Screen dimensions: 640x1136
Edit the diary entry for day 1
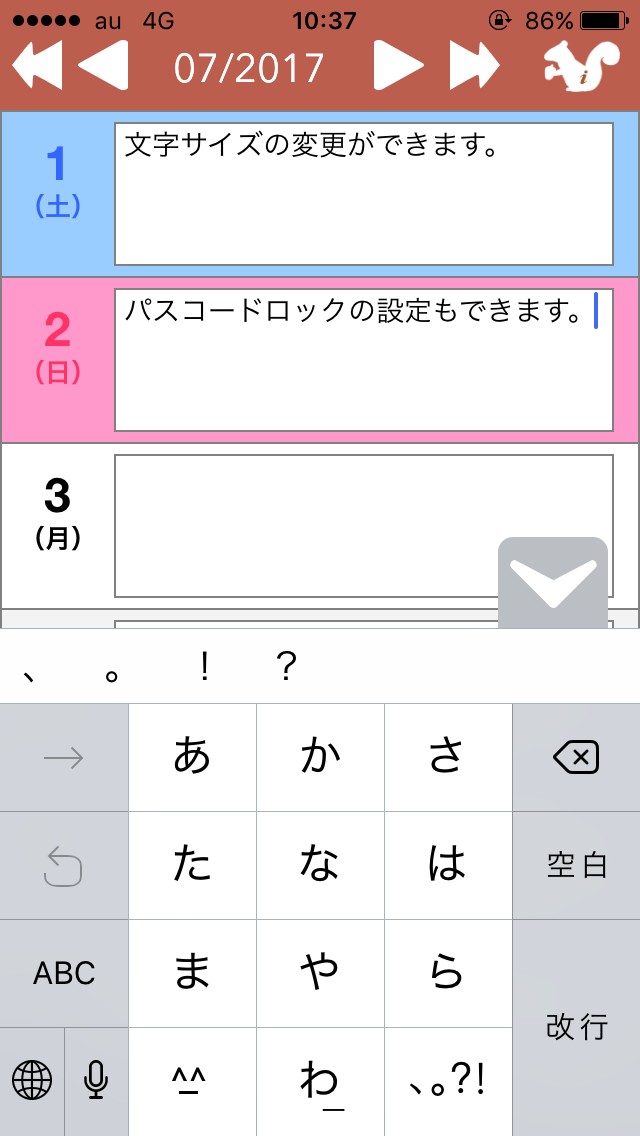click(363, 194)
